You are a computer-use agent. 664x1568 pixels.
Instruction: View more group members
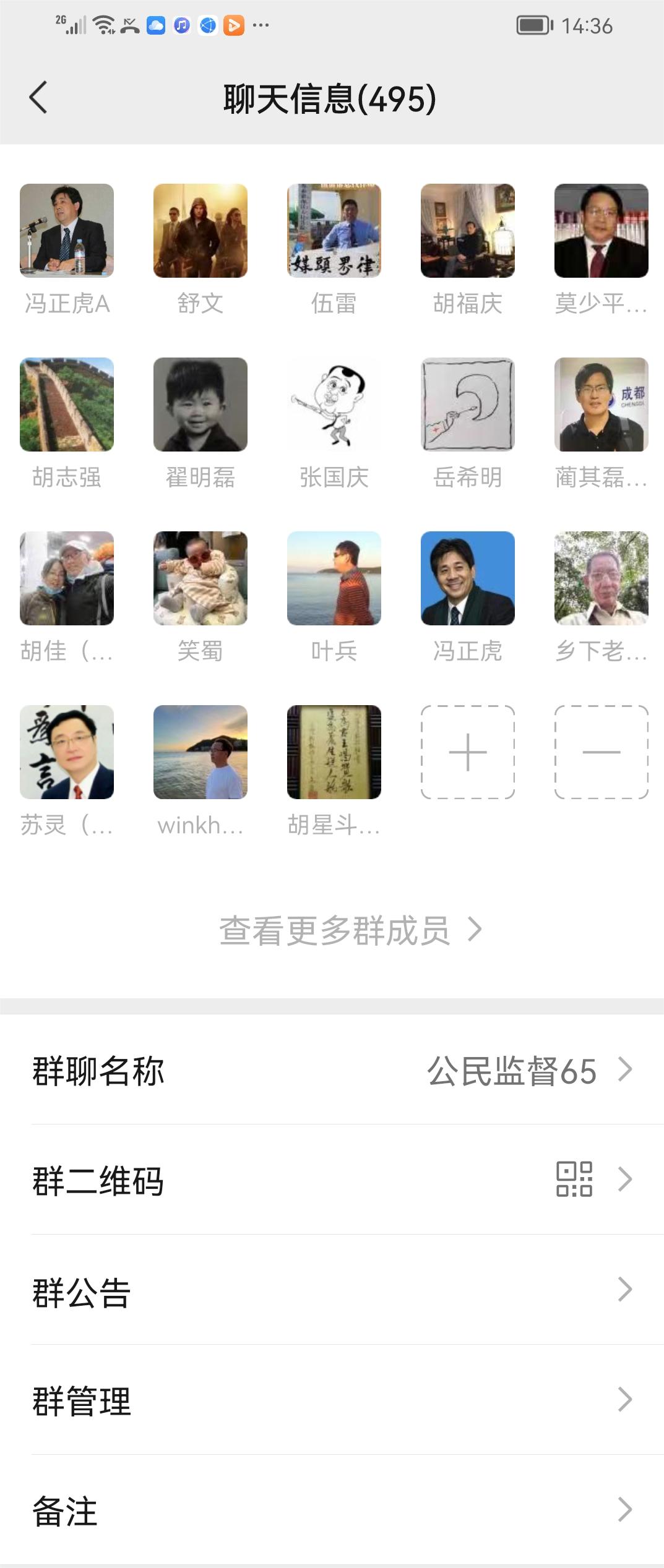(x=349, y=930)
